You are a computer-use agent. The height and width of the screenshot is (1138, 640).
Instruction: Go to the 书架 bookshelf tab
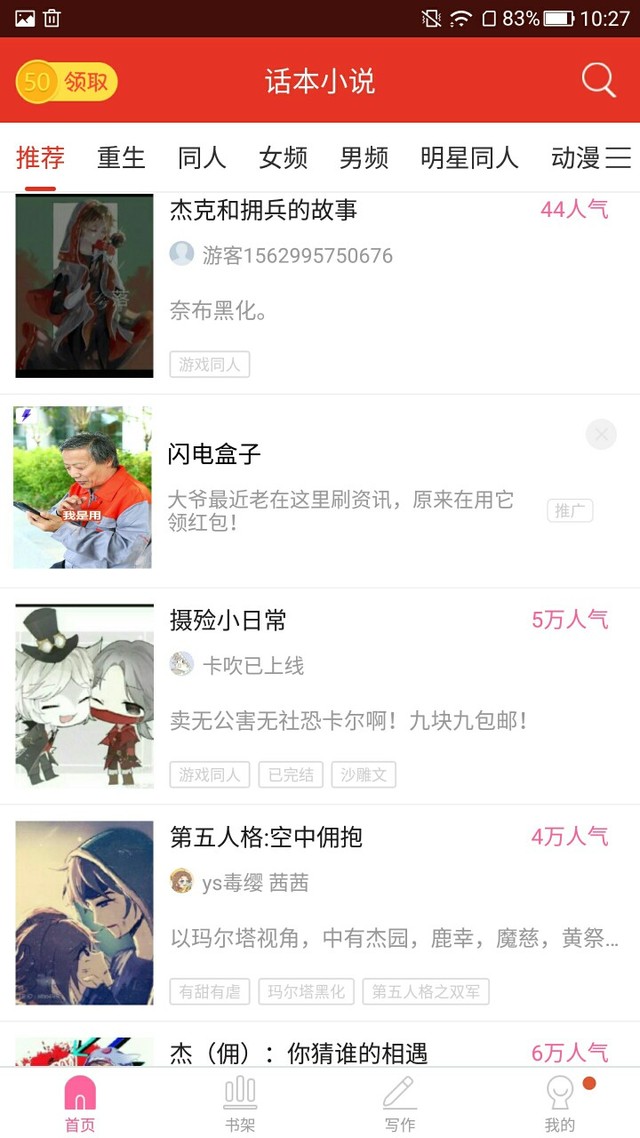(x=240, y=1104)
